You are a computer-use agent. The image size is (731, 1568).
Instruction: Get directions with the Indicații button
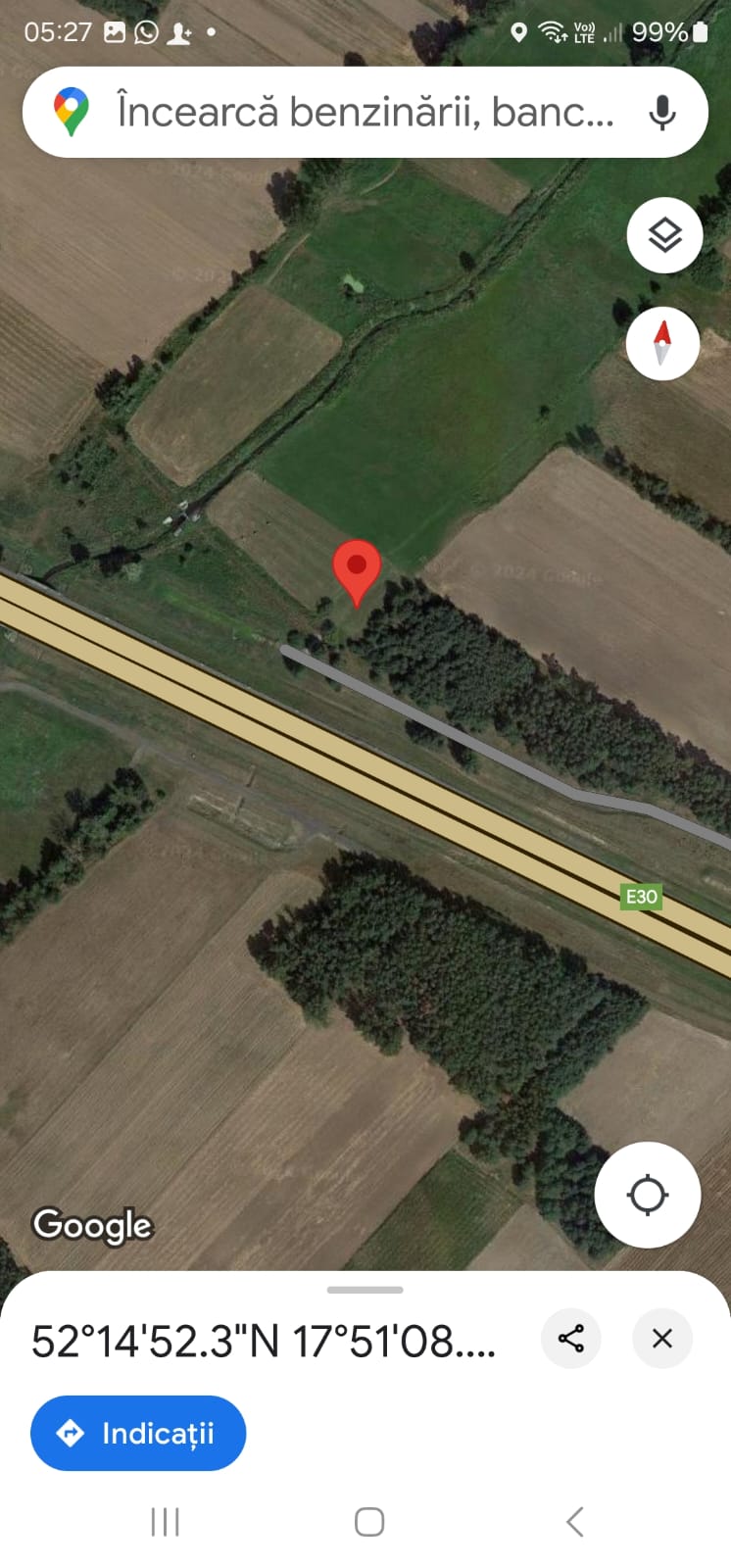coord(138,1433)
